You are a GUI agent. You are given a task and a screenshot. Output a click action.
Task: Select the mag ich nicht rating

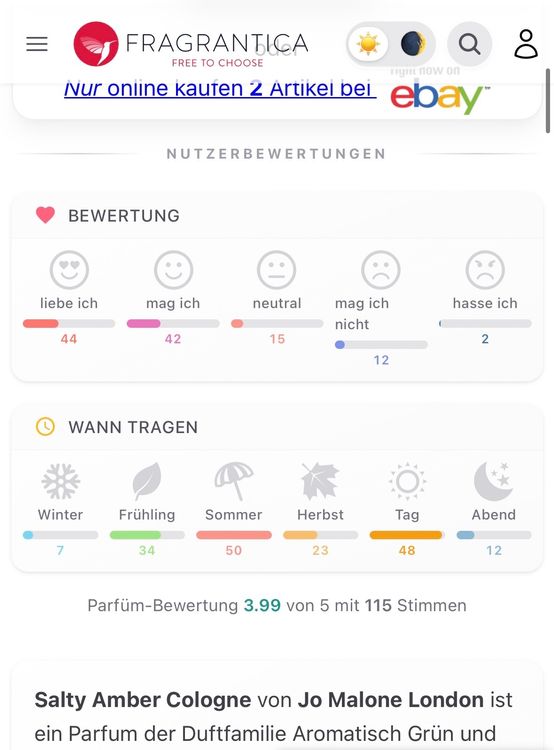[x=380, y=270]
